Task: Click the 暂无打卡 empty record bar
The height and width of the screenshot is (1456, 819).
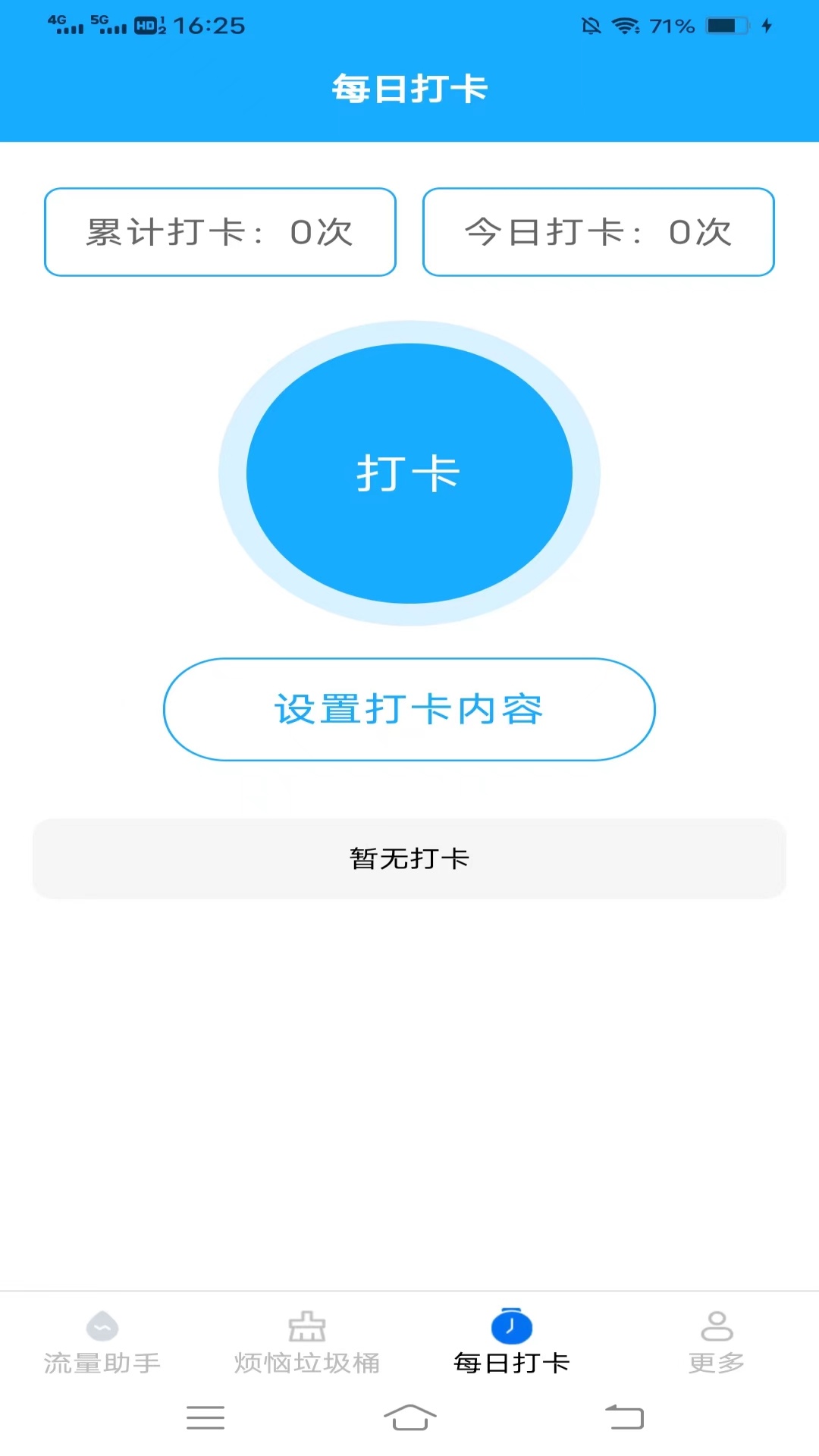Action: 409,858
